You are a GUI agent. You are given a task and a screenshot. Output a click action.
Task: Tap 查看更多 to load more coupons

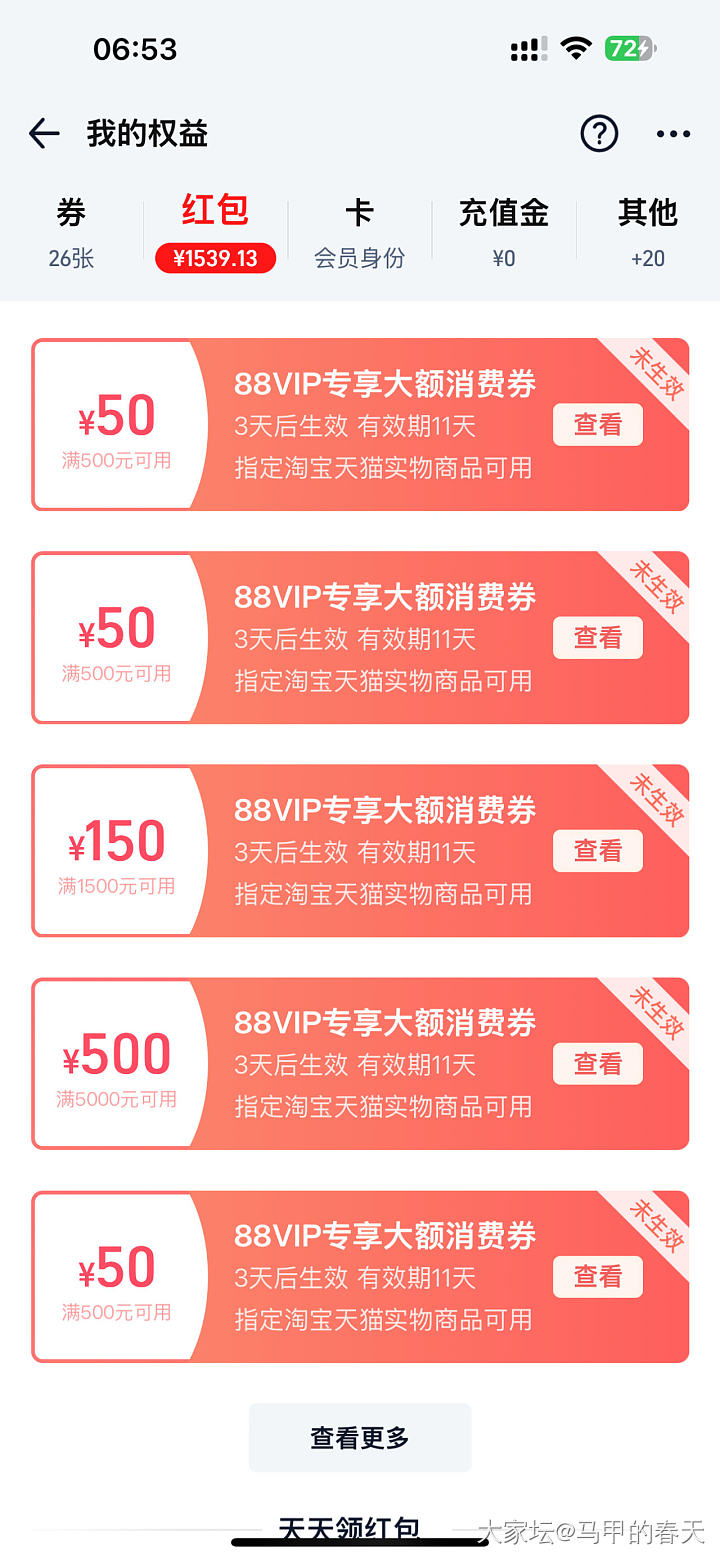tap(360, 1438)
